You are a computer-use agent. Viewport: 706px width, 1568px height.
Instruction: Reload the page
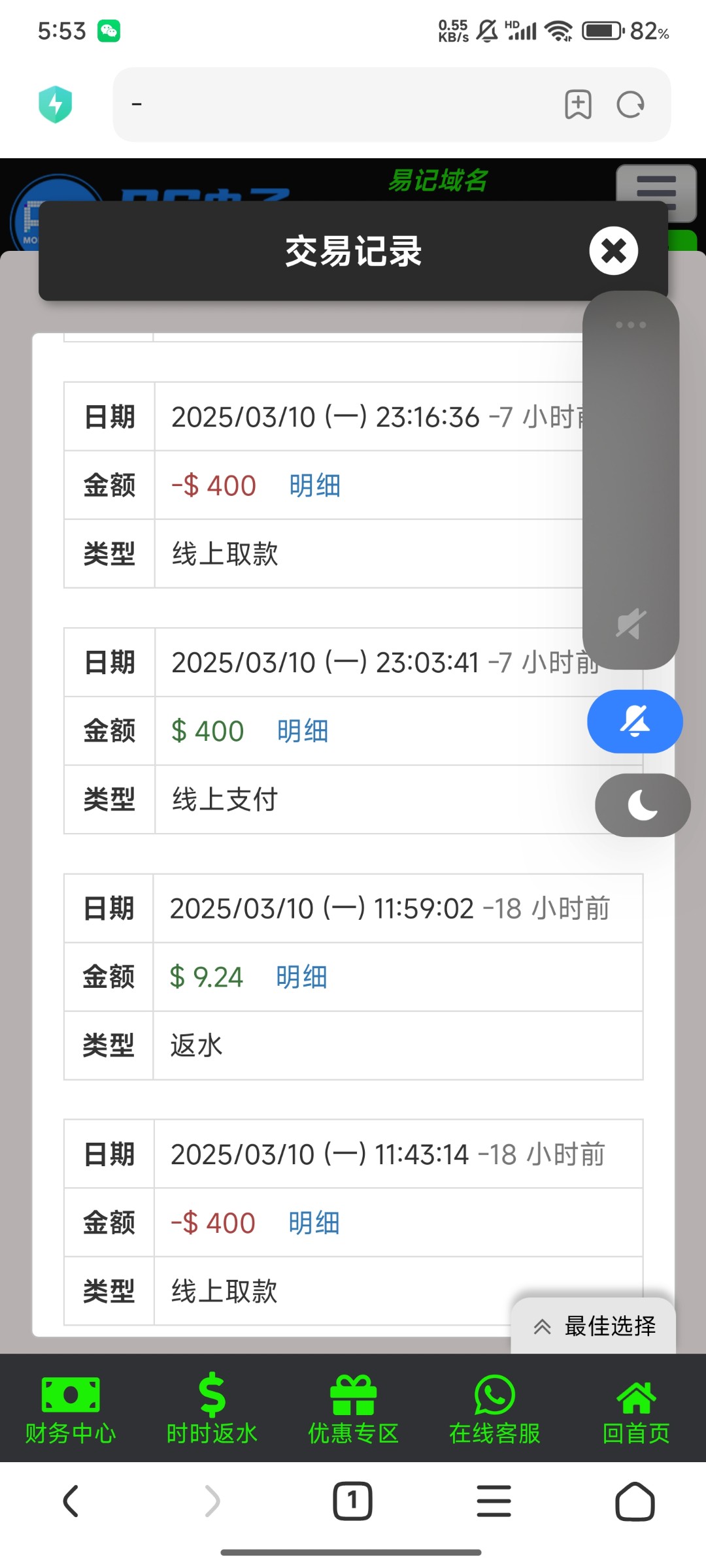(631, 105)
